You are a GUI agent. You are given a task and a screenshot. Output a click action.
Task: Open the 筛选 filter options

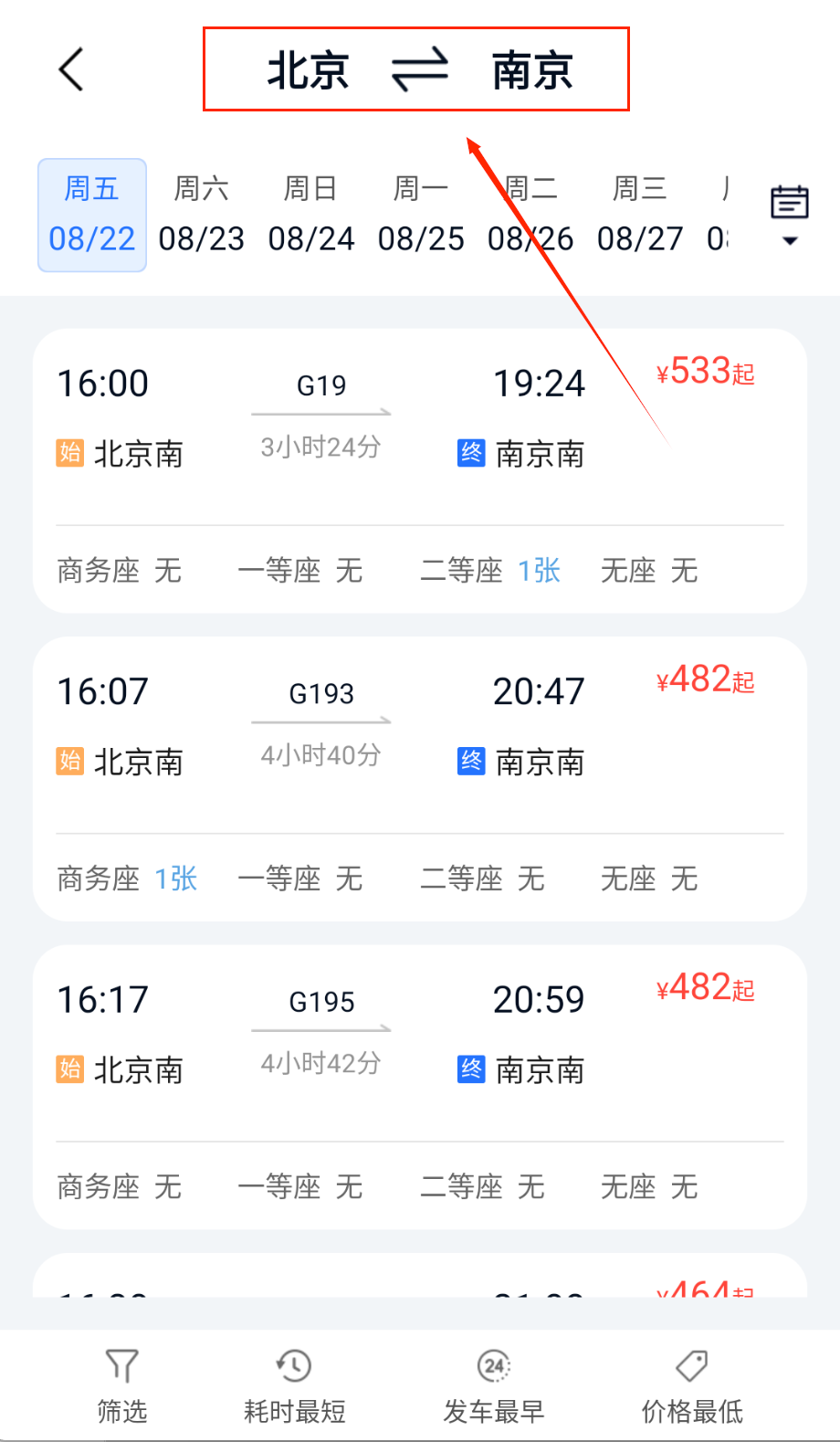pyautogui.click(x=122, y=1386)
